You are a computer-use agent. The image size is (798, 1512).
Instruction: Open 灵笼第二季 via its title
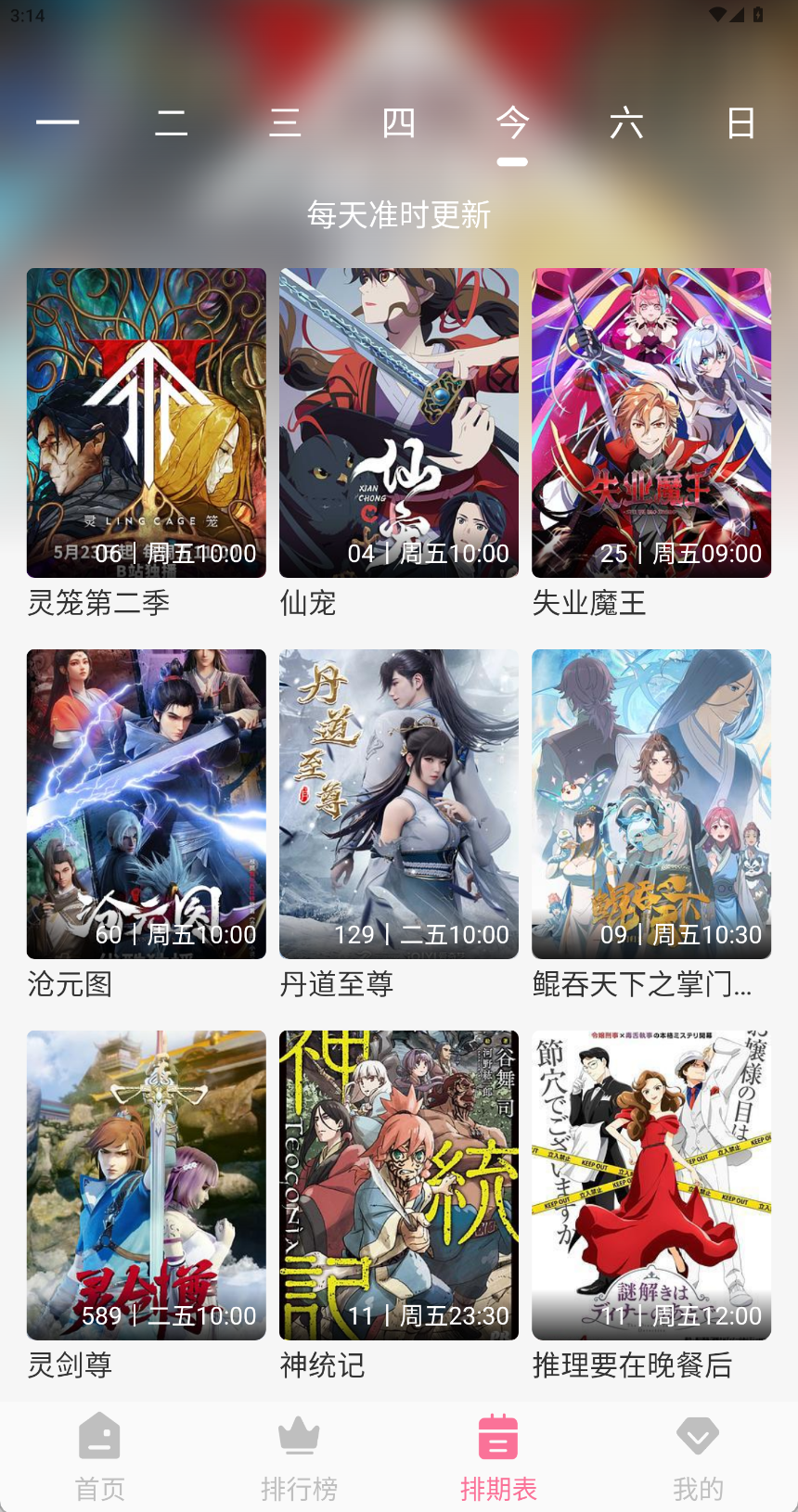(98, 604)
